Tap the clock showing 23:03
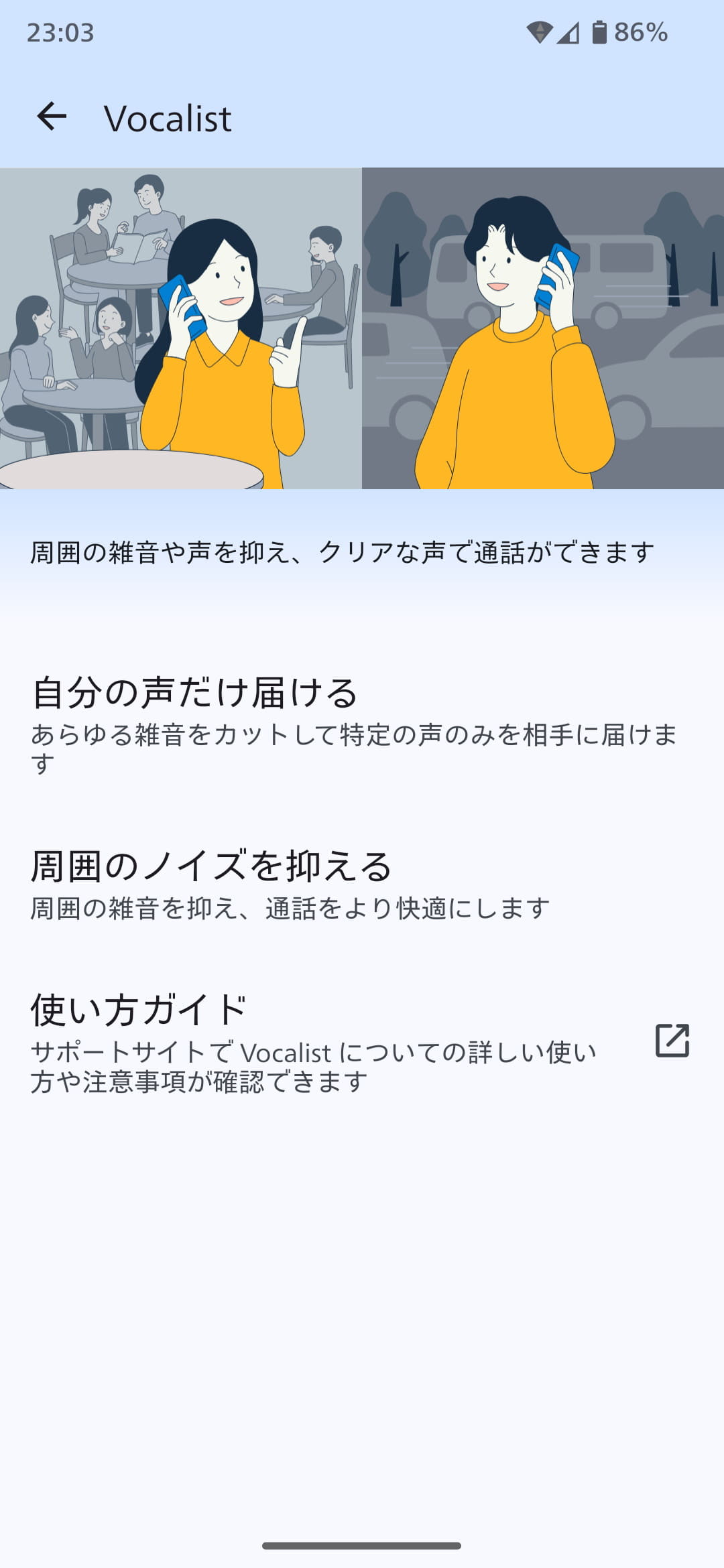Image resolution: width=724 pixels, height=1568 pixels. [x=60, y=30]
